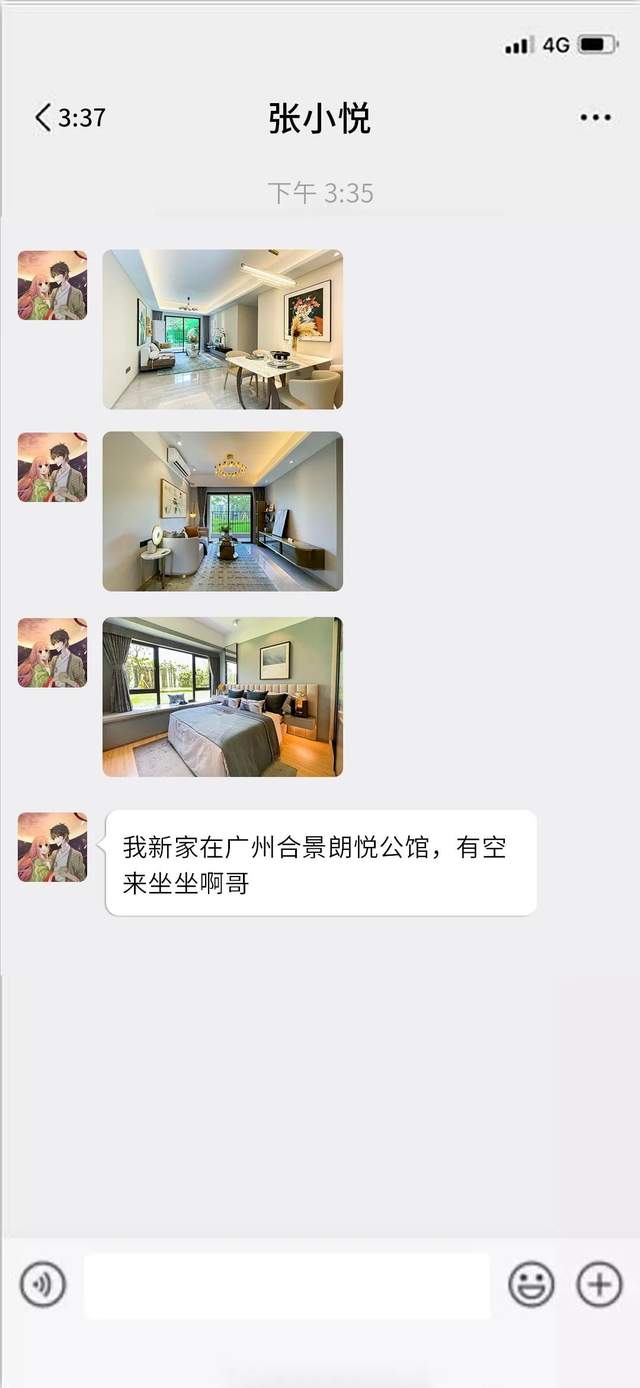The height and width of the screenshot is (1388, 640).
Task: Focus the message text field
Action: (x=287, y=1285)
